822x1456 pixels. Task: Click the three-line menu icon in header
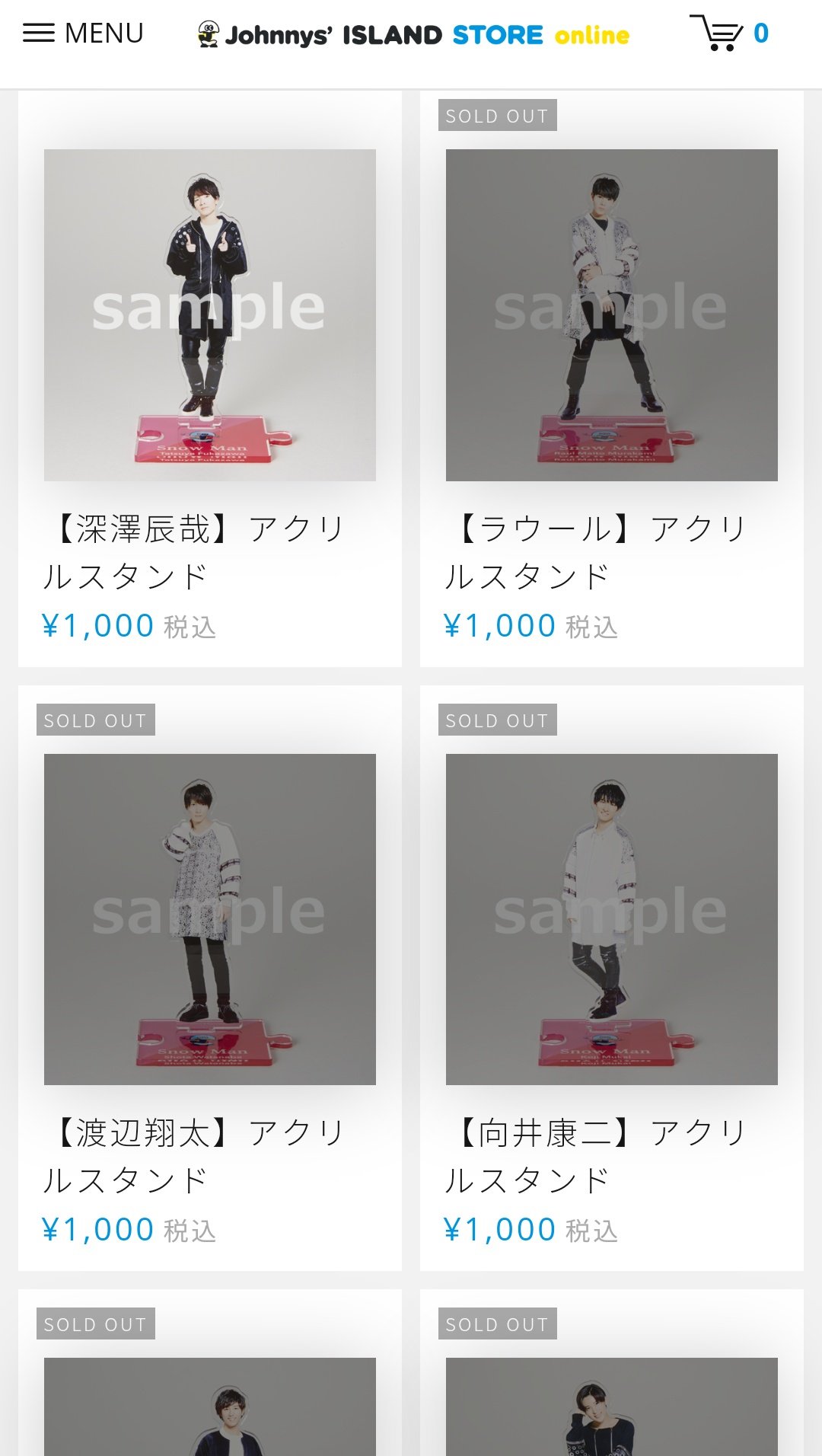pyautogui.click(x=39, y=32)
